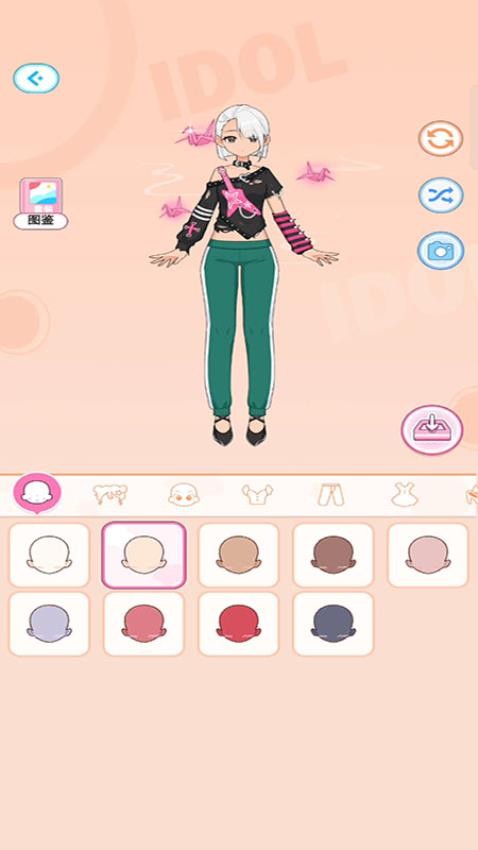Go back using the arrow button
The height and width of the screenshot is (850, 478).
[36, 79]
